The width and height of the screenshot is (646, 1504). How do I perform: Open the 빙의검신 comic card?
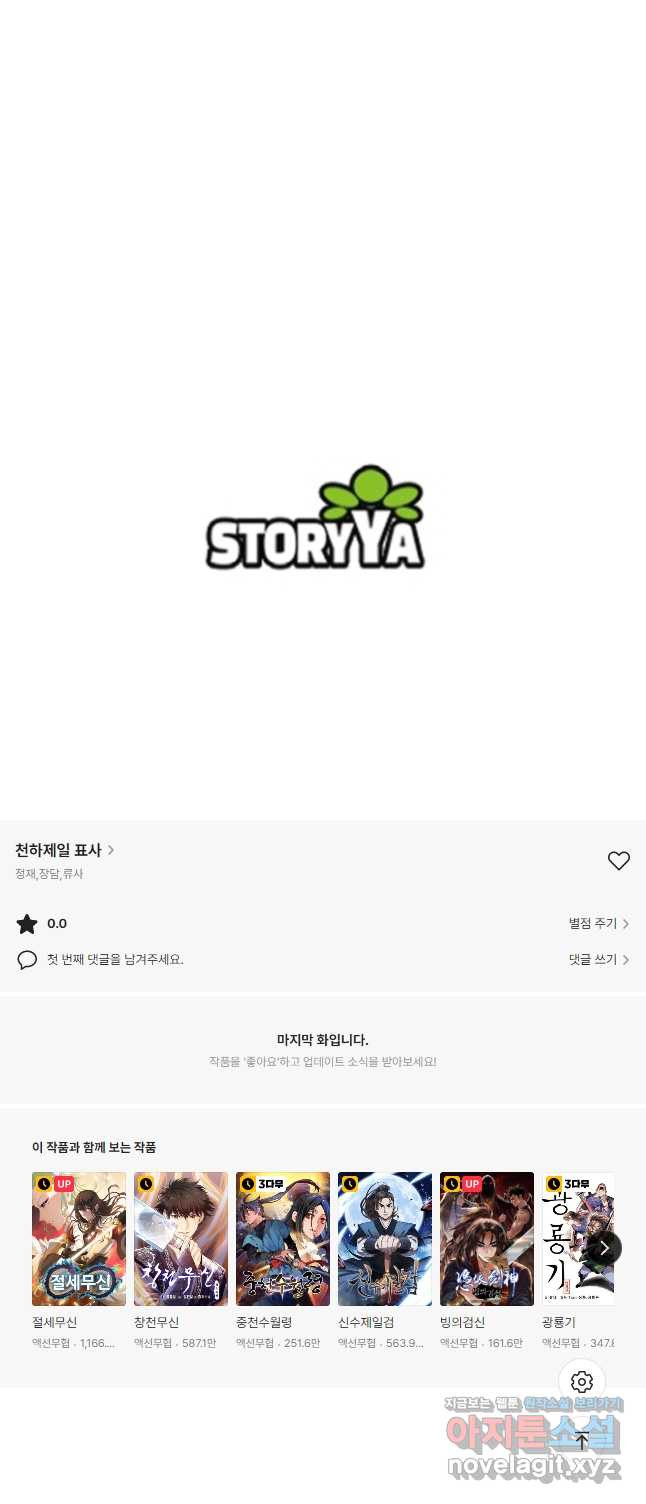pos(487,1239)
